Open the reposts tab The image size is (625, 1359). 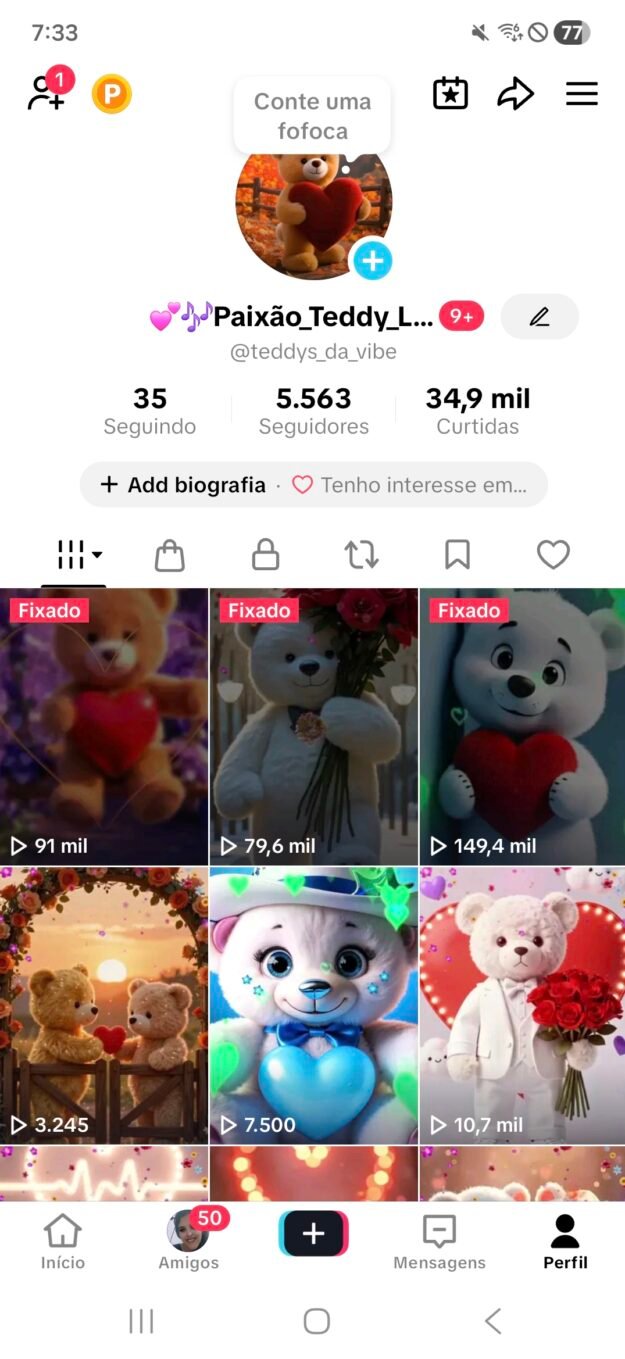(361, 554)
